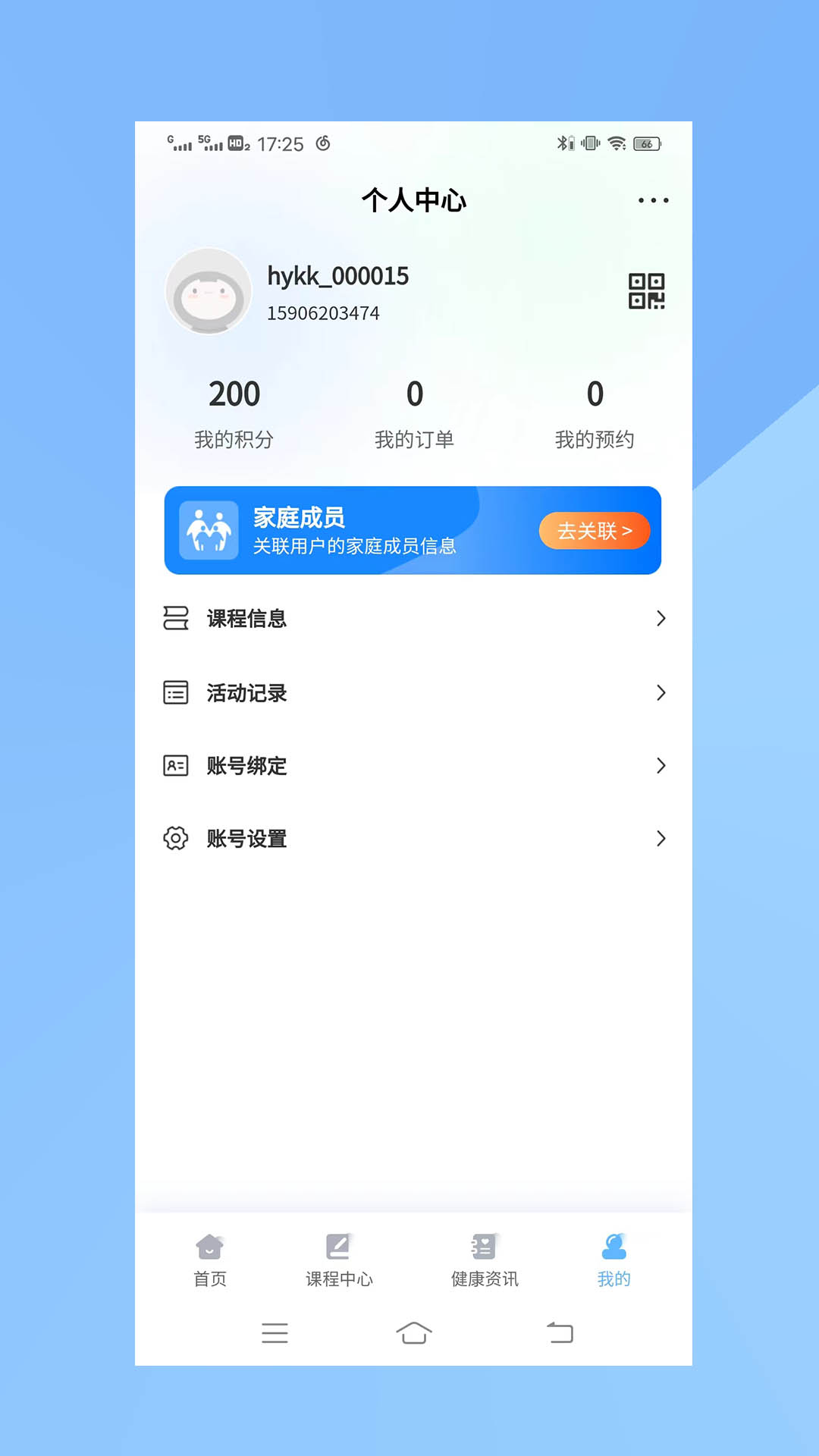Screen dimensions: 819x1456
Task: Open 活动记录 row
Action: [x=413, y=692]
